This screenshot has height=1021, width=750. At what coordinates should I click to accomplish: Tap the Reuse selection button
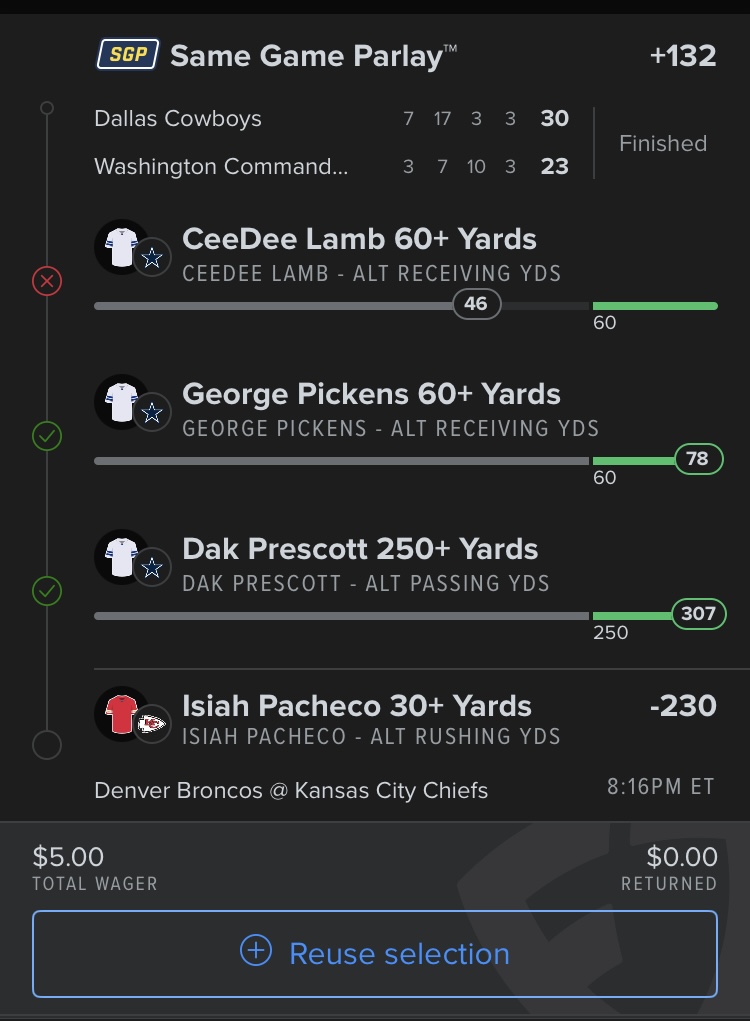tap(374, 953)
